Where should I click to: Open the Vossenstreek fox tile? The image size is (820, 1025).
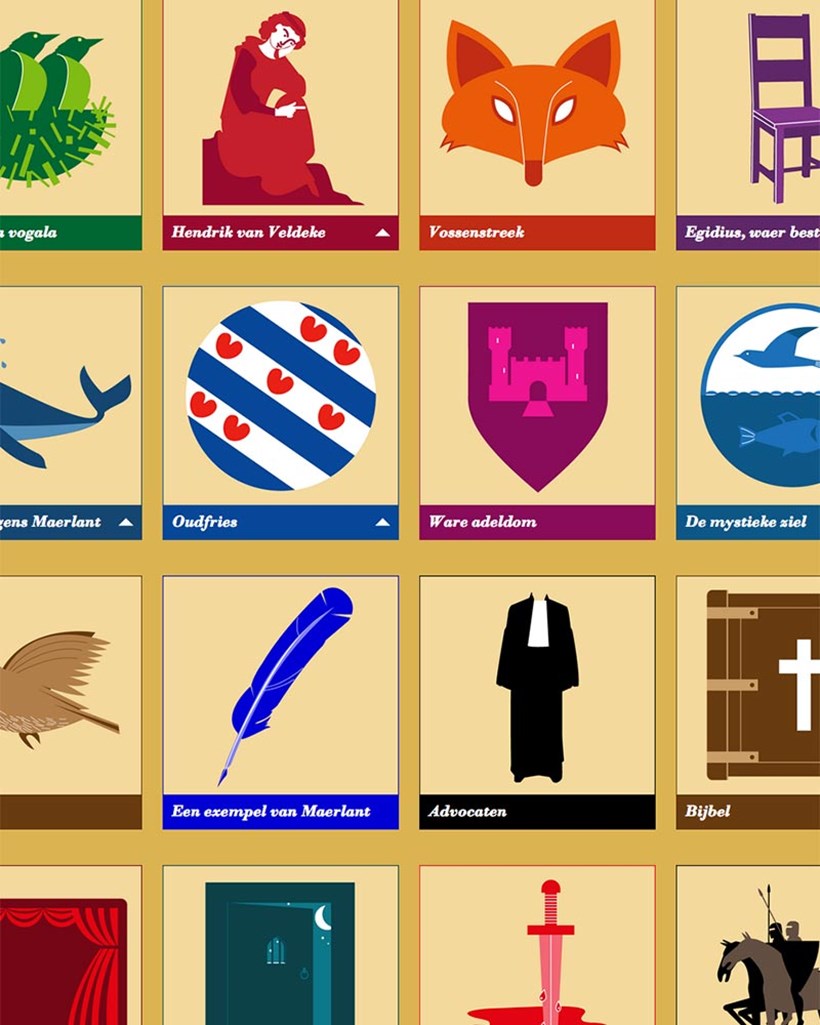537,110
